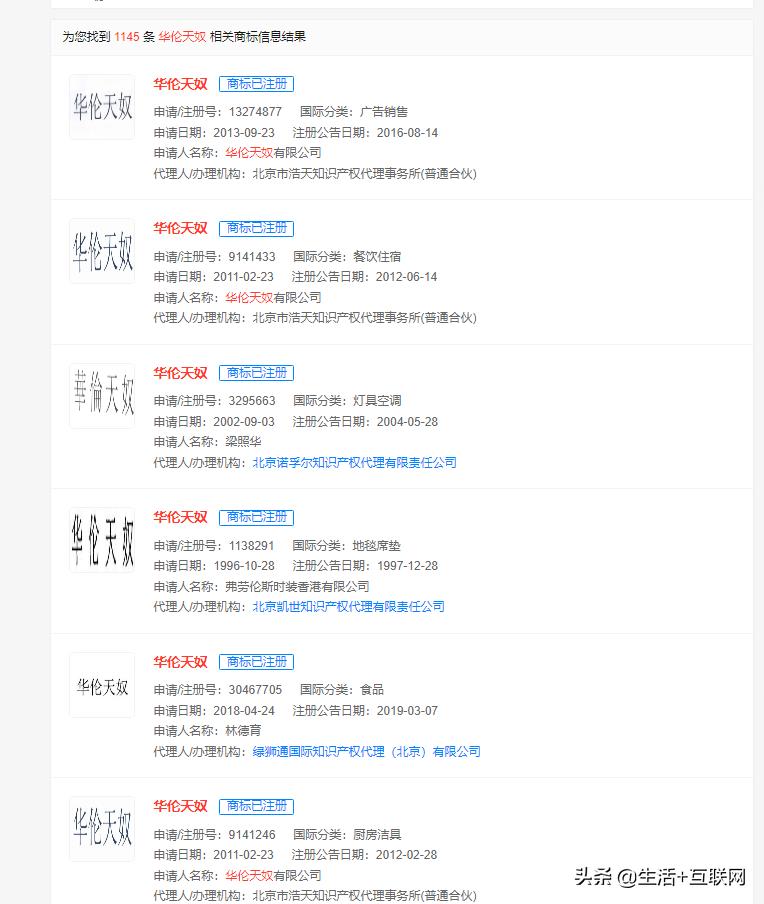Open the first 华伦天奴 trademark detail link
The width and height of the screenshot is (764, 904).
180,84
